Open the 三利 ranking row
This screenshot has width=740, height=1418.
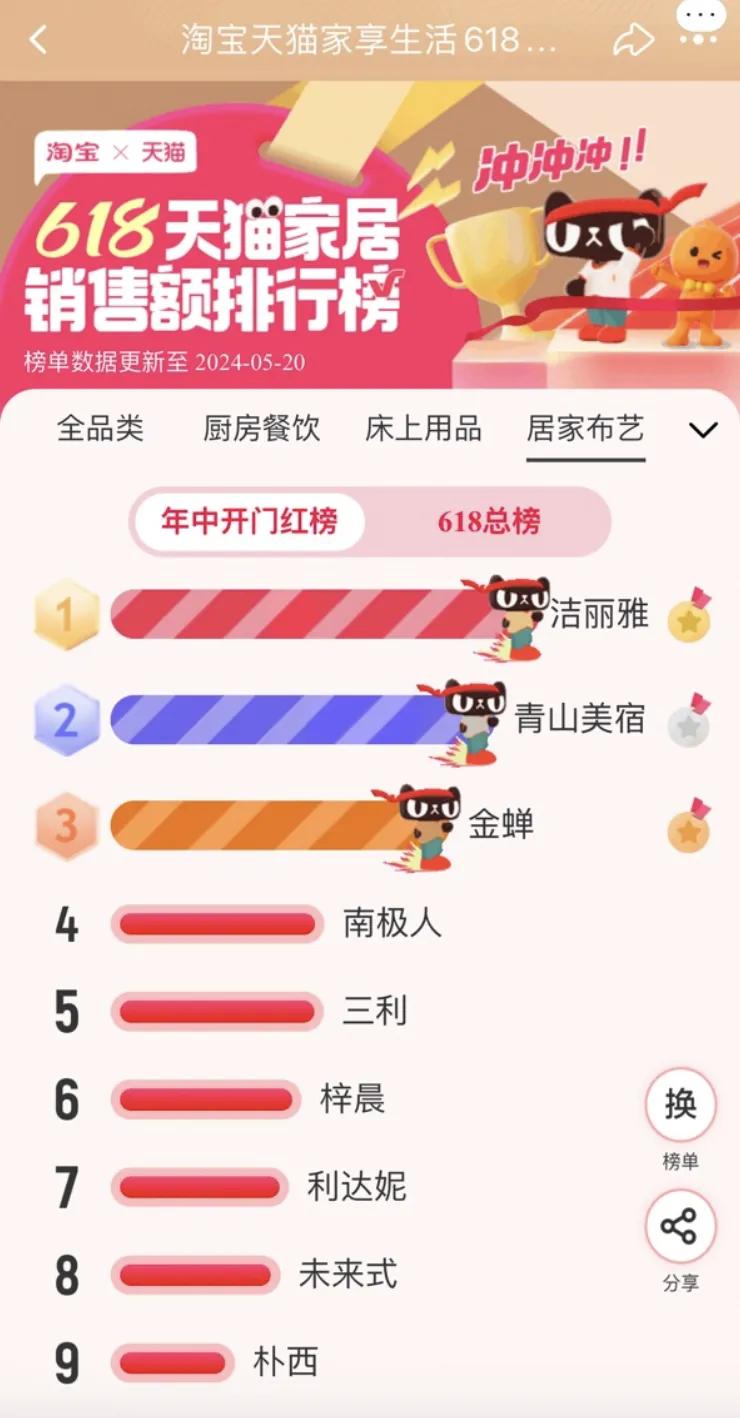[375, 1011]
